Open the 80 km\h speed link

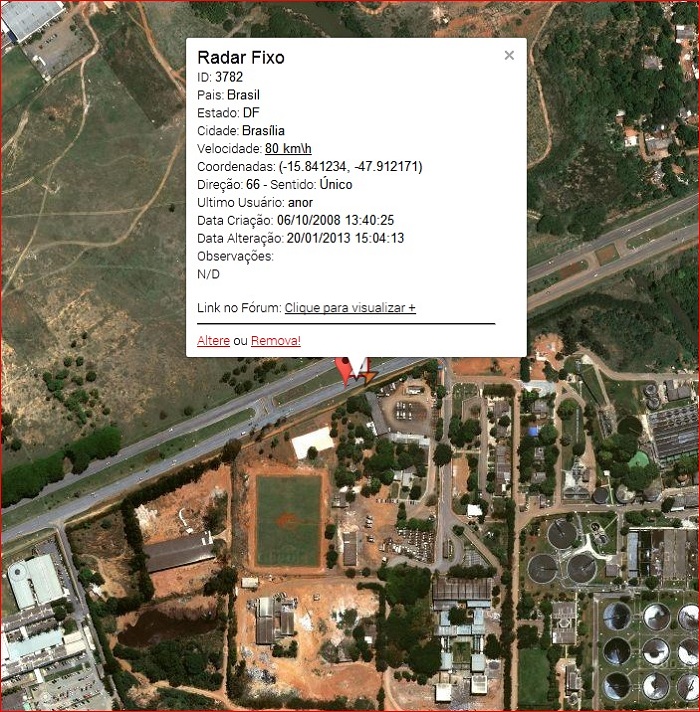point(288,148)
